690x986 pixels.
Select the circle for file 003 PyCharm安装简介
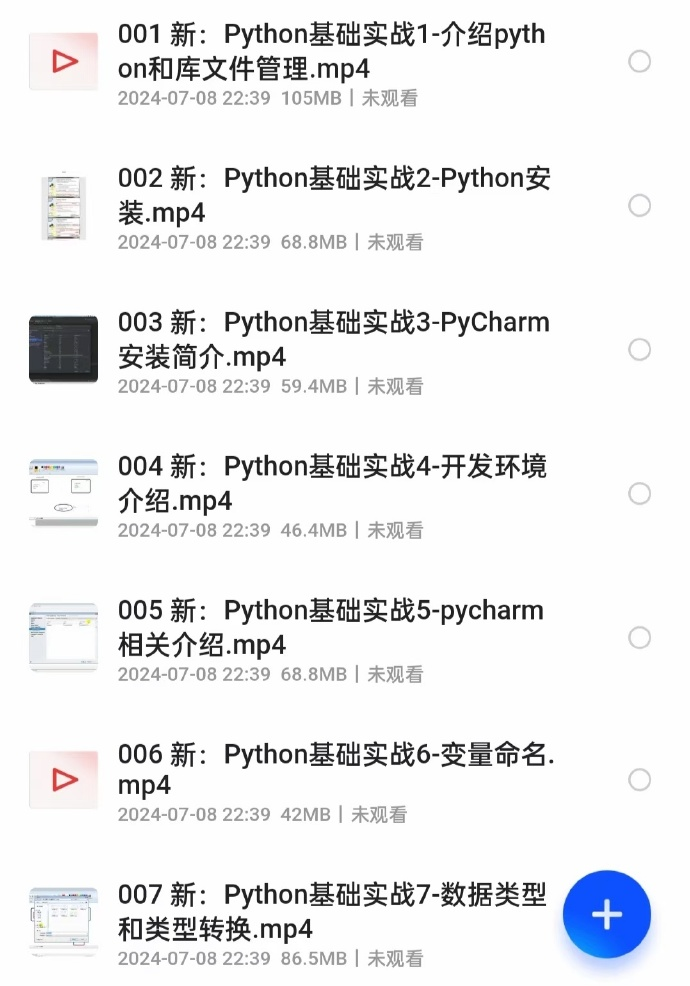click(x=639, y=350)
